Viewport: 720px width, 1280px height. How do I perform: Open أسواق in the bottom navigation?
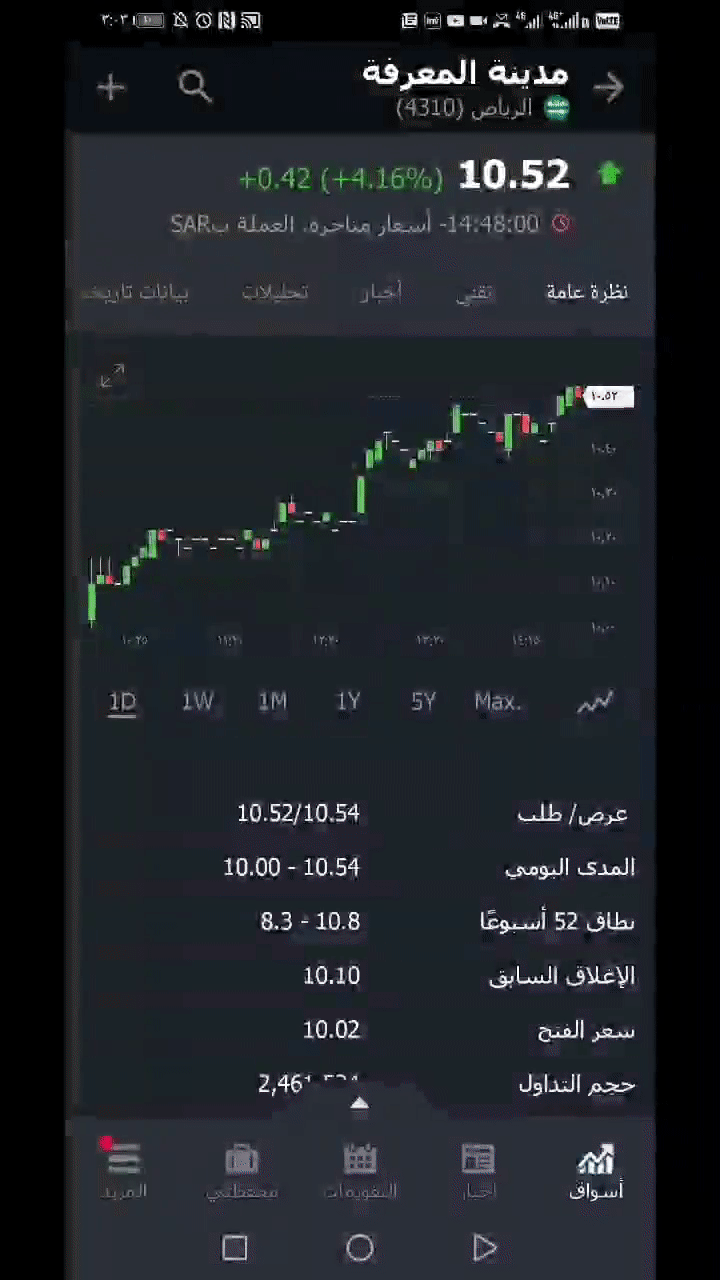pos(596,1172)
